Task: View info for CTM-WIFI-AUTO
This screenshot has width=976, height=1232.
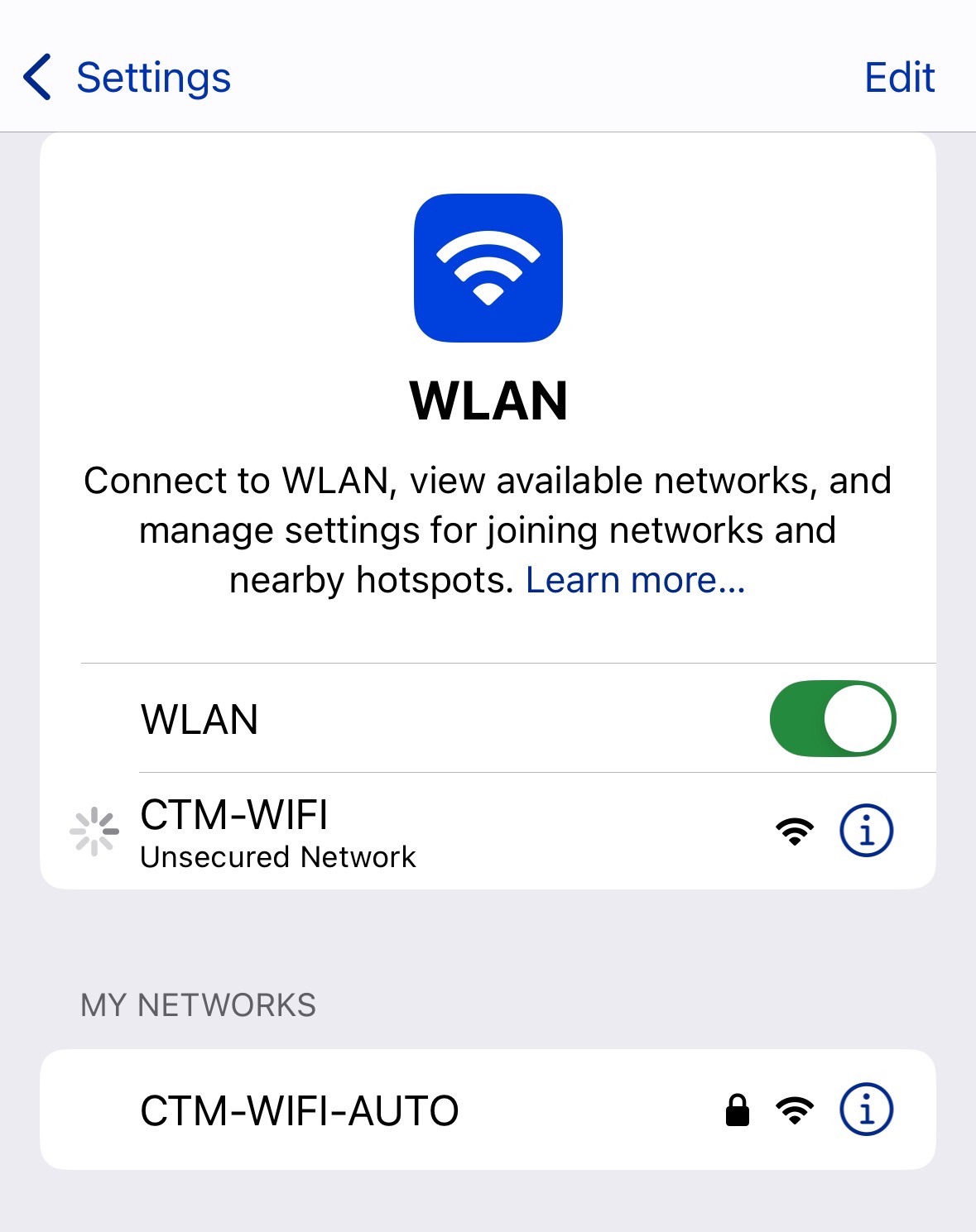Action: tap(866, 1110)
